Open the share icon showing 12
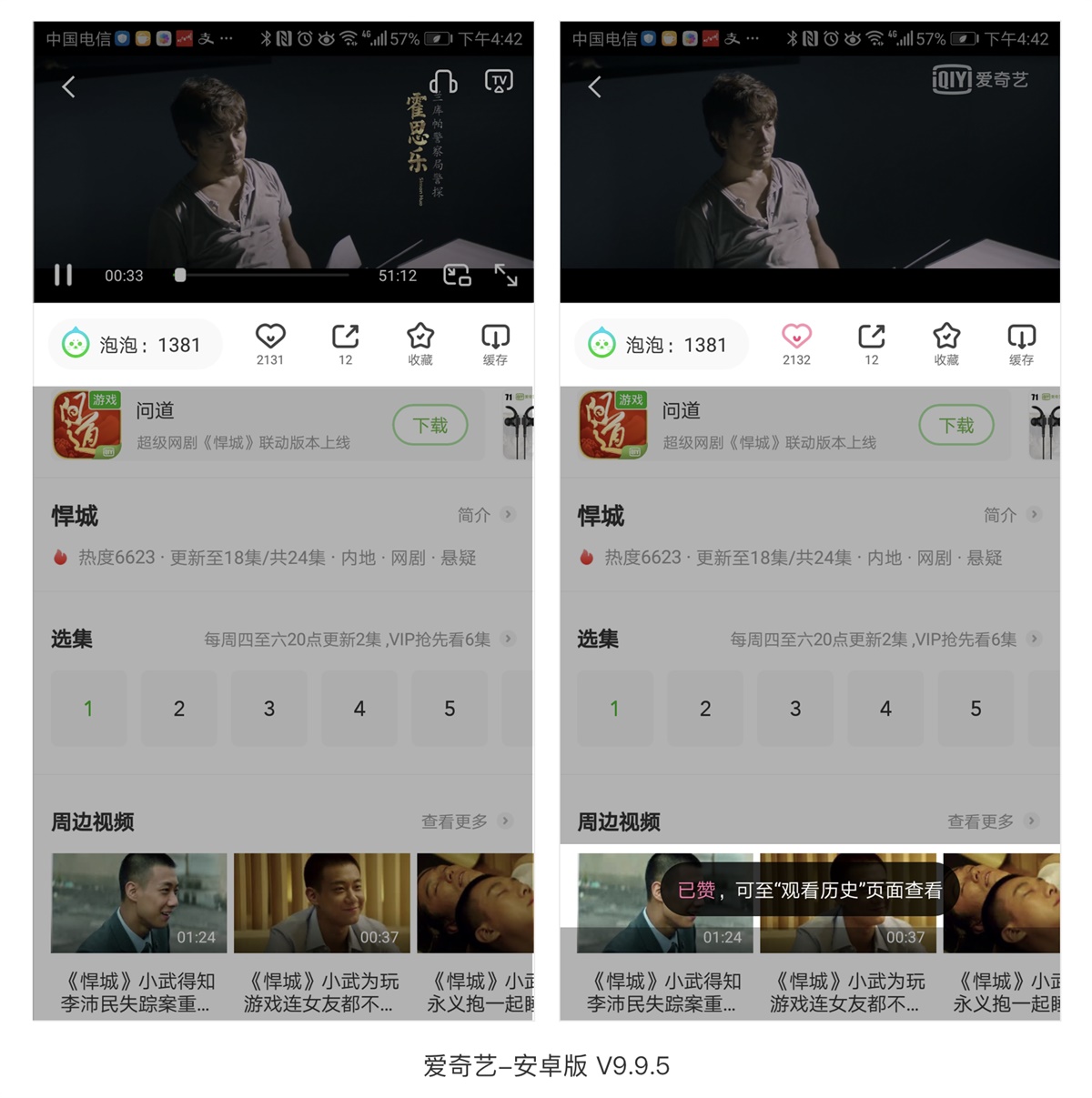The width and height of the screenshot is (1092, 1098). (344, 337)
